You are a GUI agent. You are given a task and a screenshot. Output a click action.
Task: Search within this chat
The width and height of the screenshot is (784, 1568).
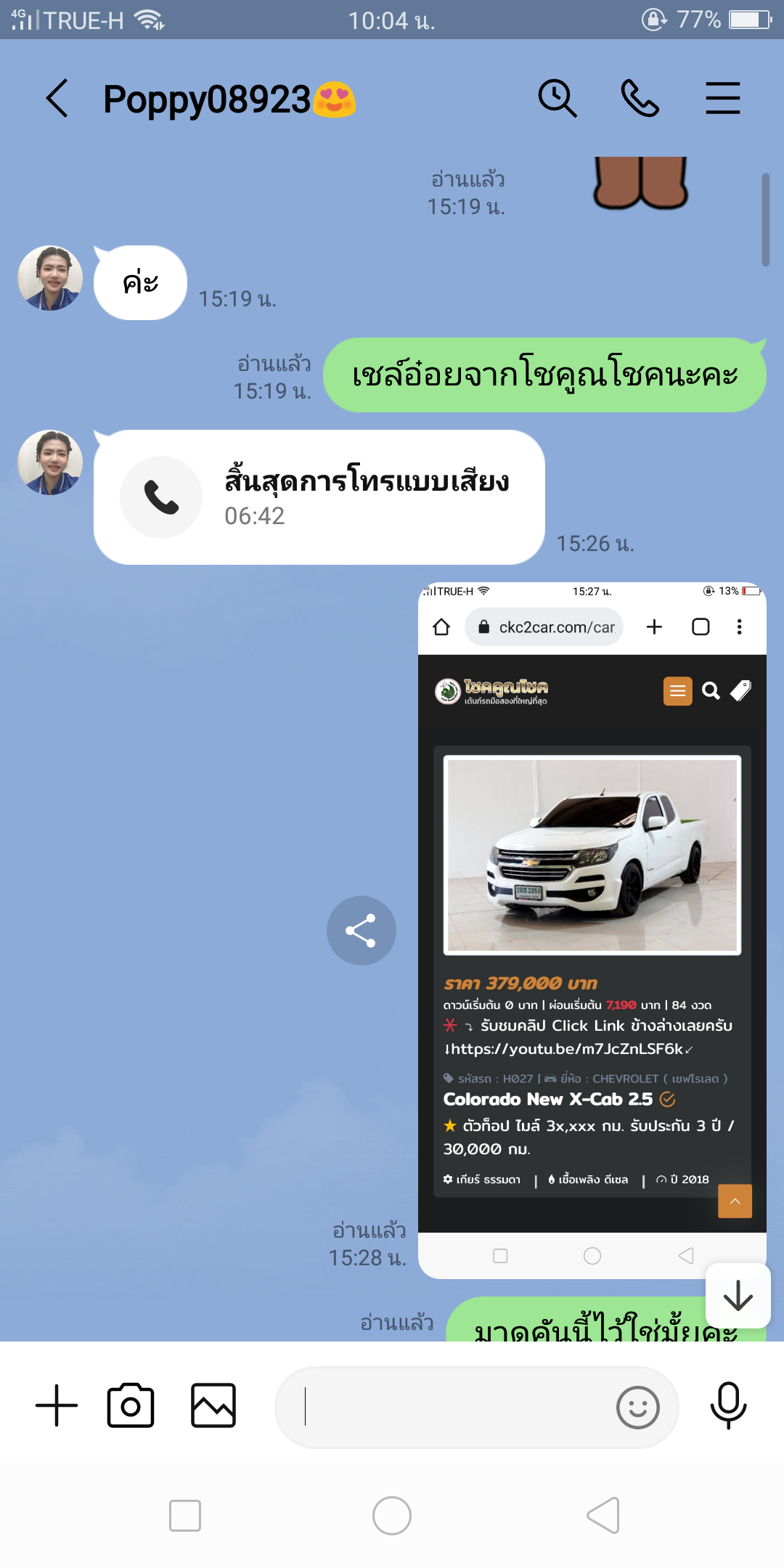[558, 99]
